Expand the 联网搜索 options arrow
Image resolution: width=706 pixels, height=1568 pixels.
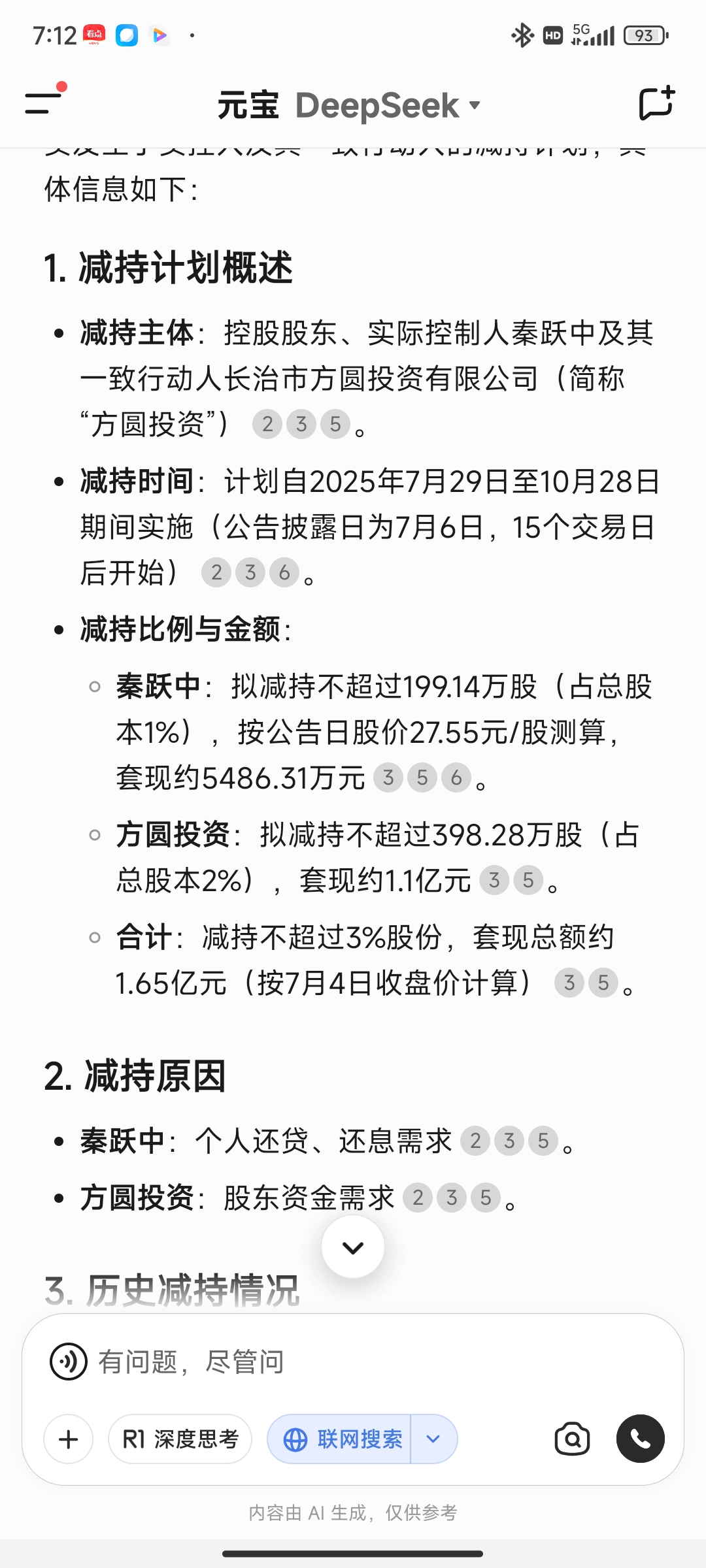[x=433, y=1439]
